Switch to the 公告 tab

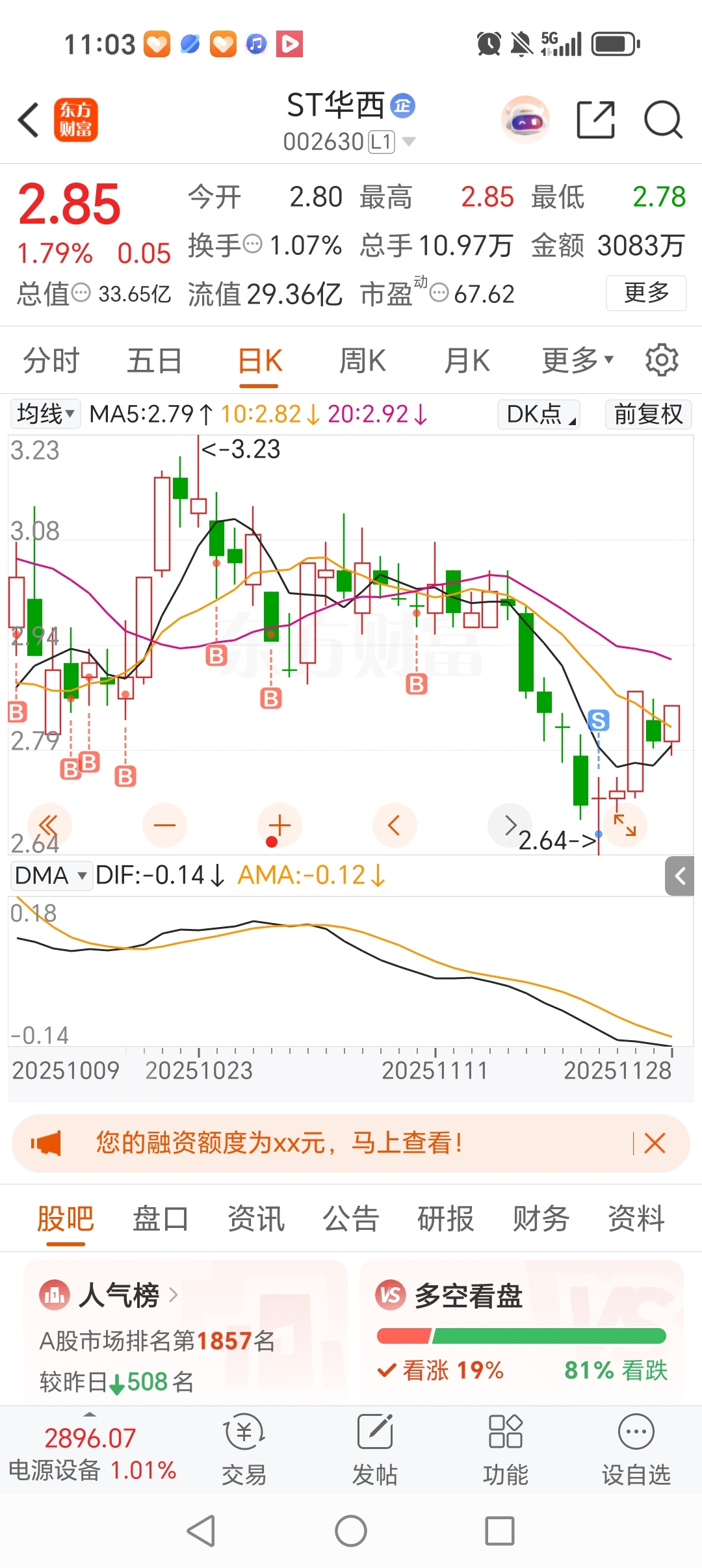[350, 1218]
